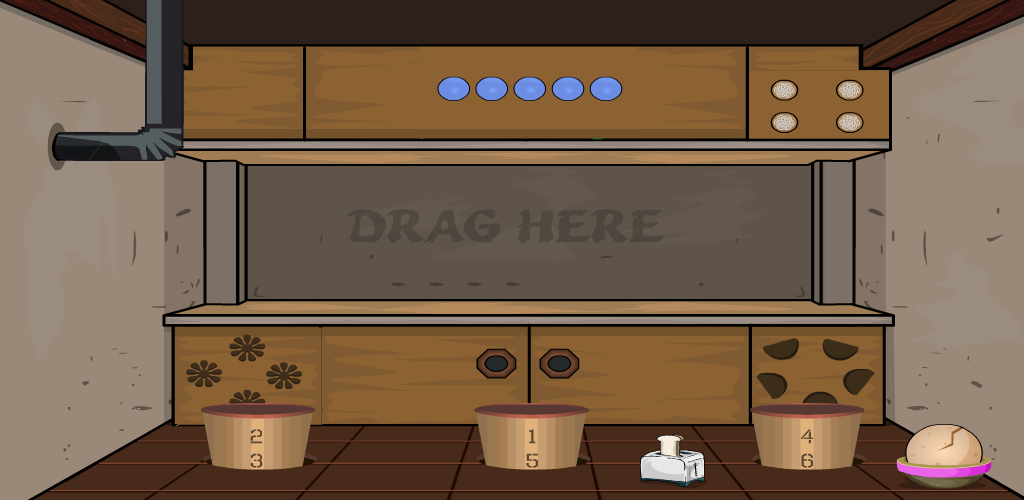Tap the left octagonal hole on the cabinet
The height and width of the screenshot is (500, 1024).
(x=496, y=363)
